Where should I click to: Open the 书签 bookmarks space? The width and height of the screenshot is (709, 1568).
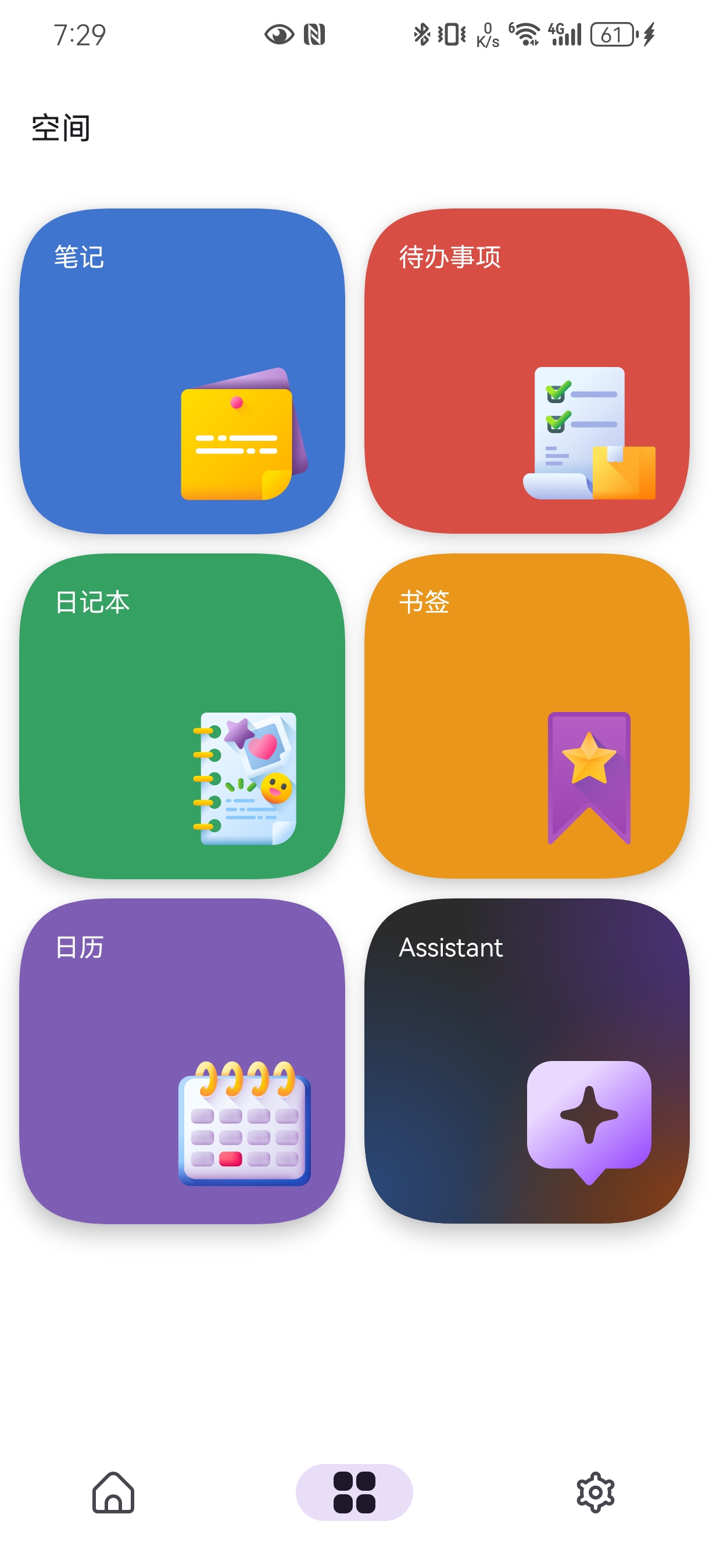coord(527,716)
